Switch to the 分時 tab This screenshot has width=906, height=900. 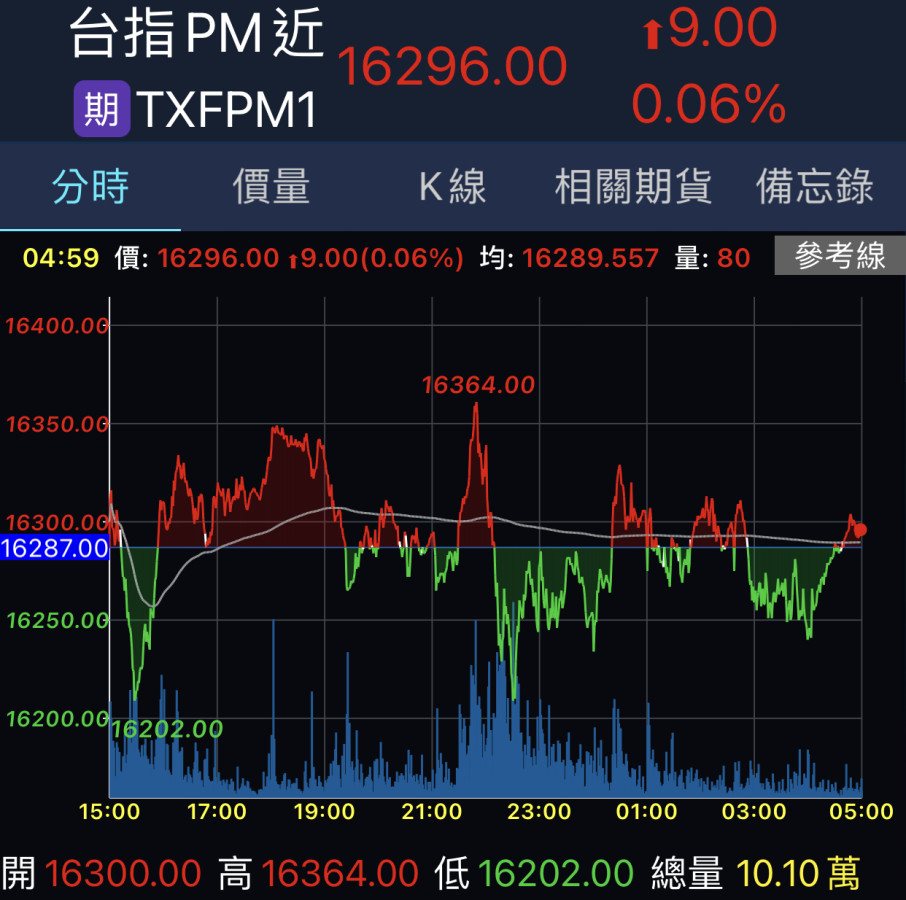pos(90,187)
